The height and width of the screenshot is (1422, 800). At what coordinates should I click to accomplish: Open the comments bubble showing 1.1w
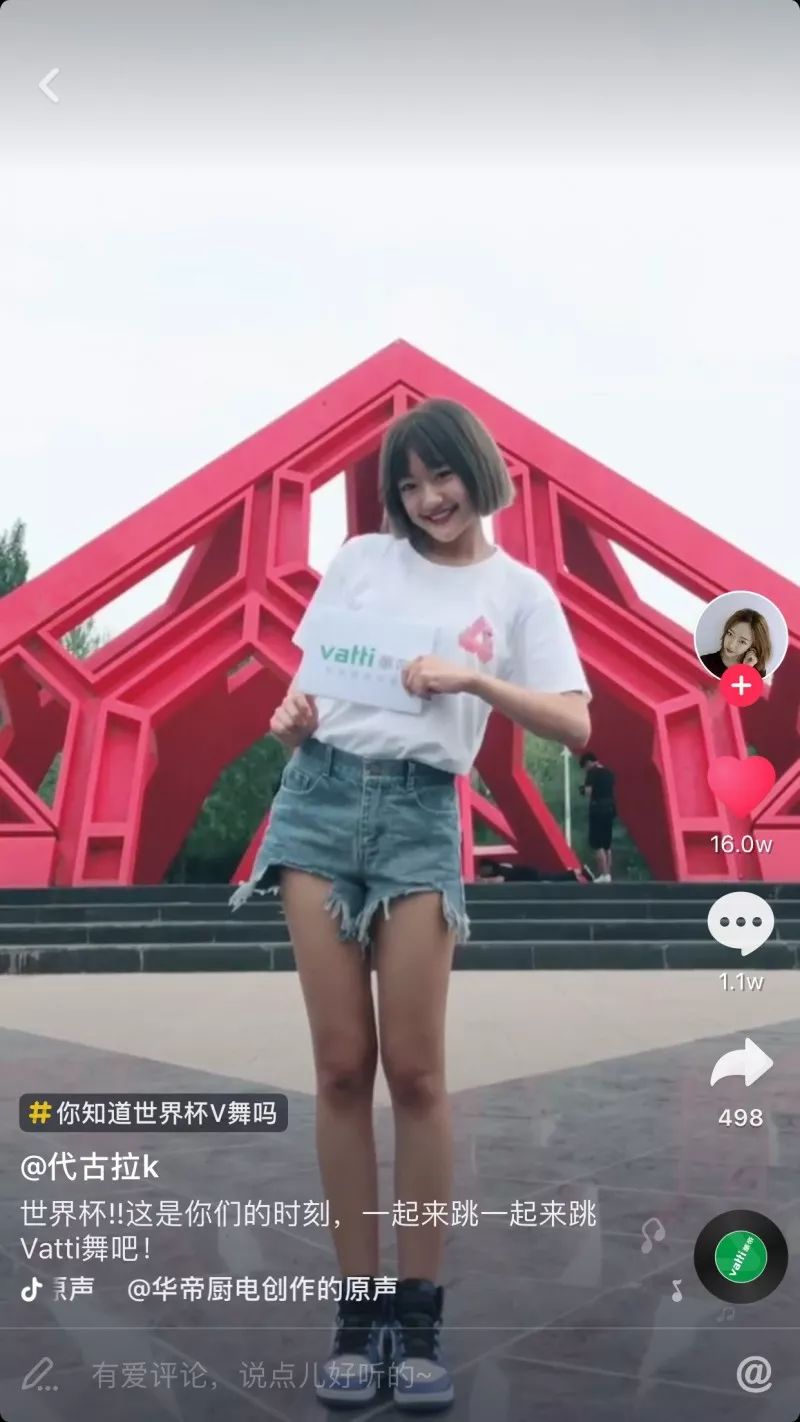pyautogui.click(x=741, y=923)
